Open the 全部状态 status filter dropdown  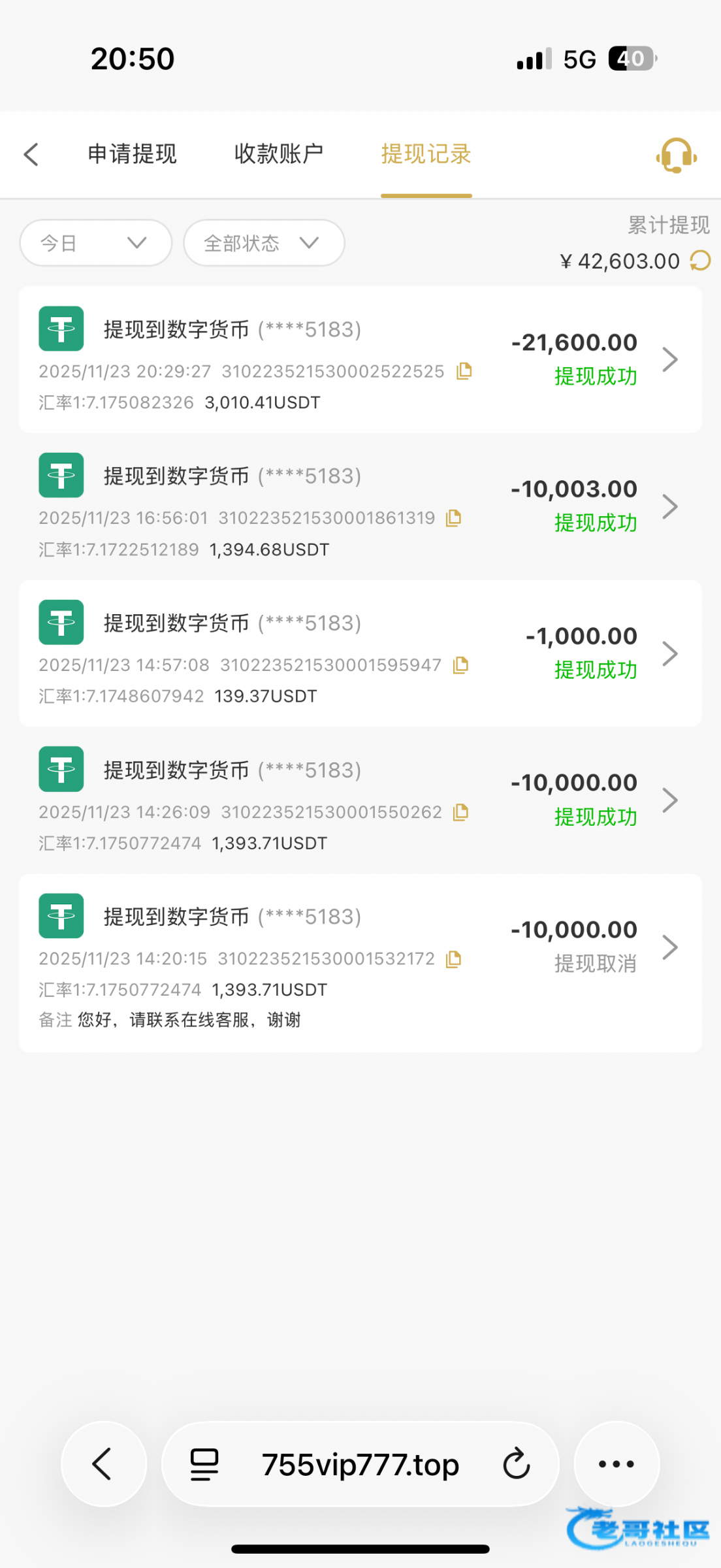tap(263, 243)
